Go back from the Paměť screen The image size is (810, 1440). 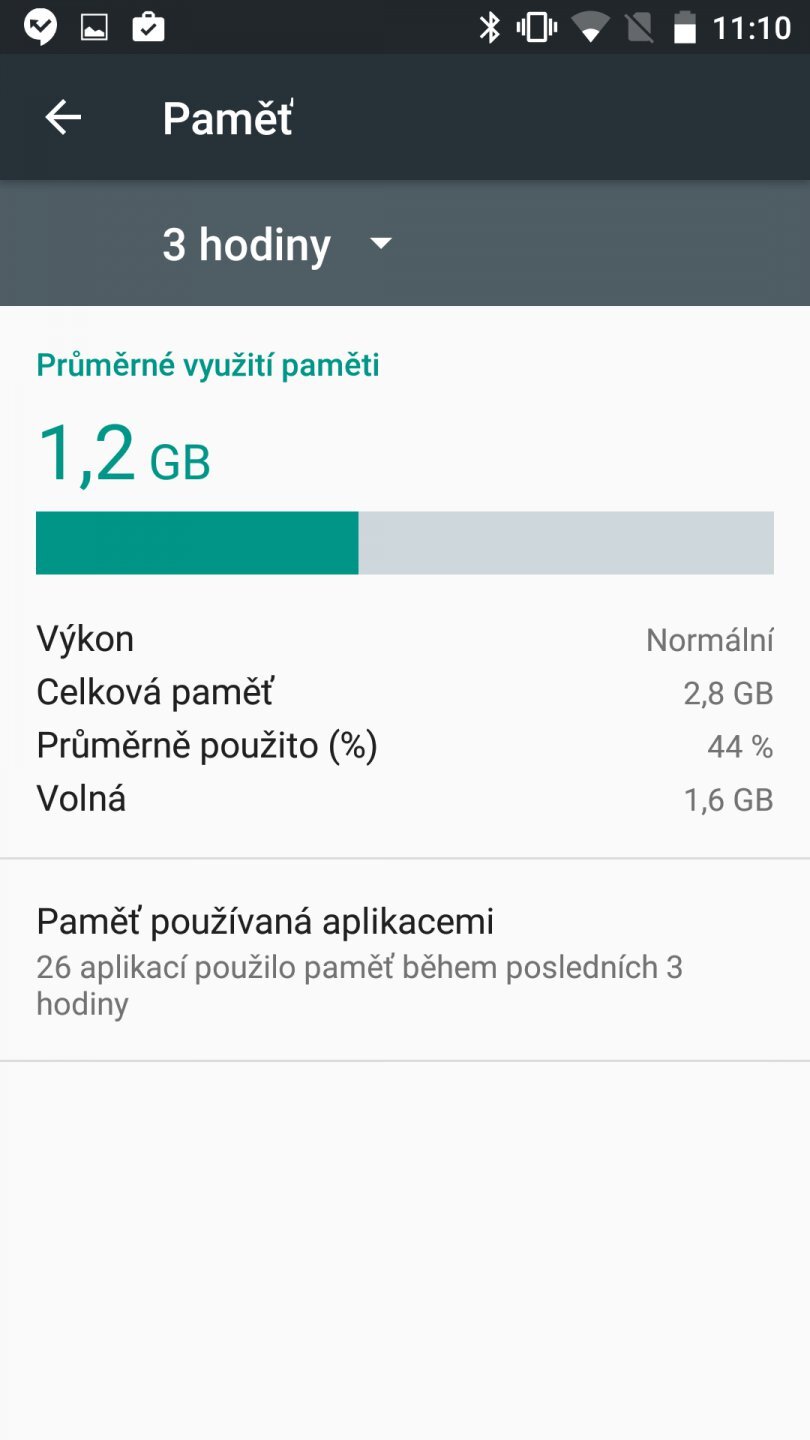tap(63, 118)
